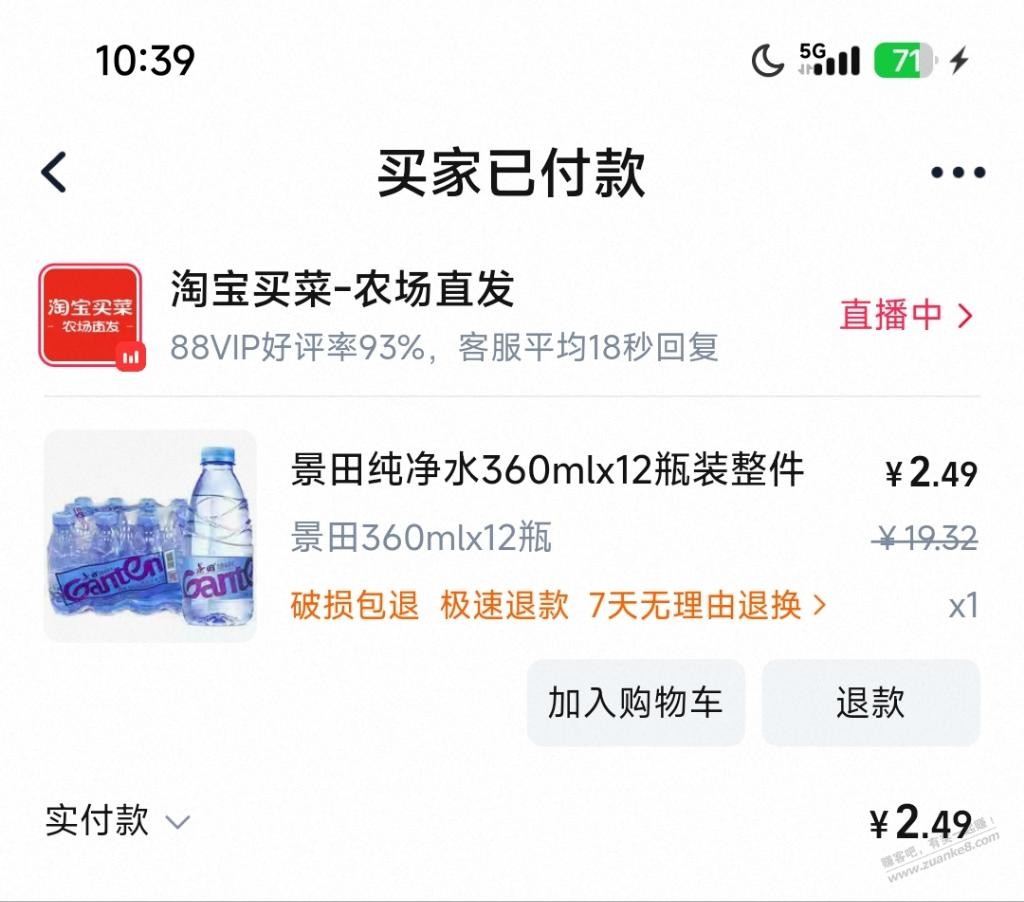Screen dimensions: 1024x902
Task: Open the 景田纯净水 product image
Action: pos(150,535)
